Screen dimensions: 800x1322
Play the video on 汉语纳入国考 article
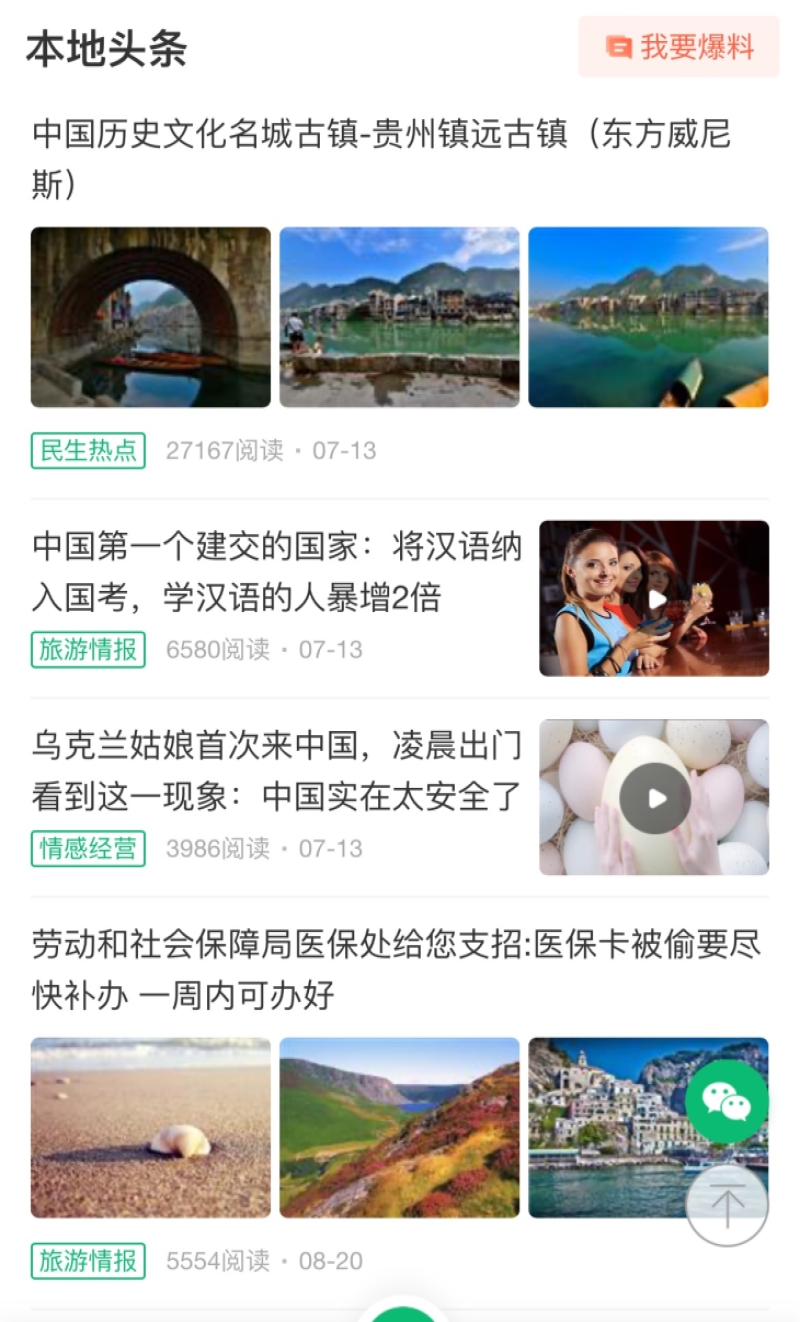tap(655, 598)
